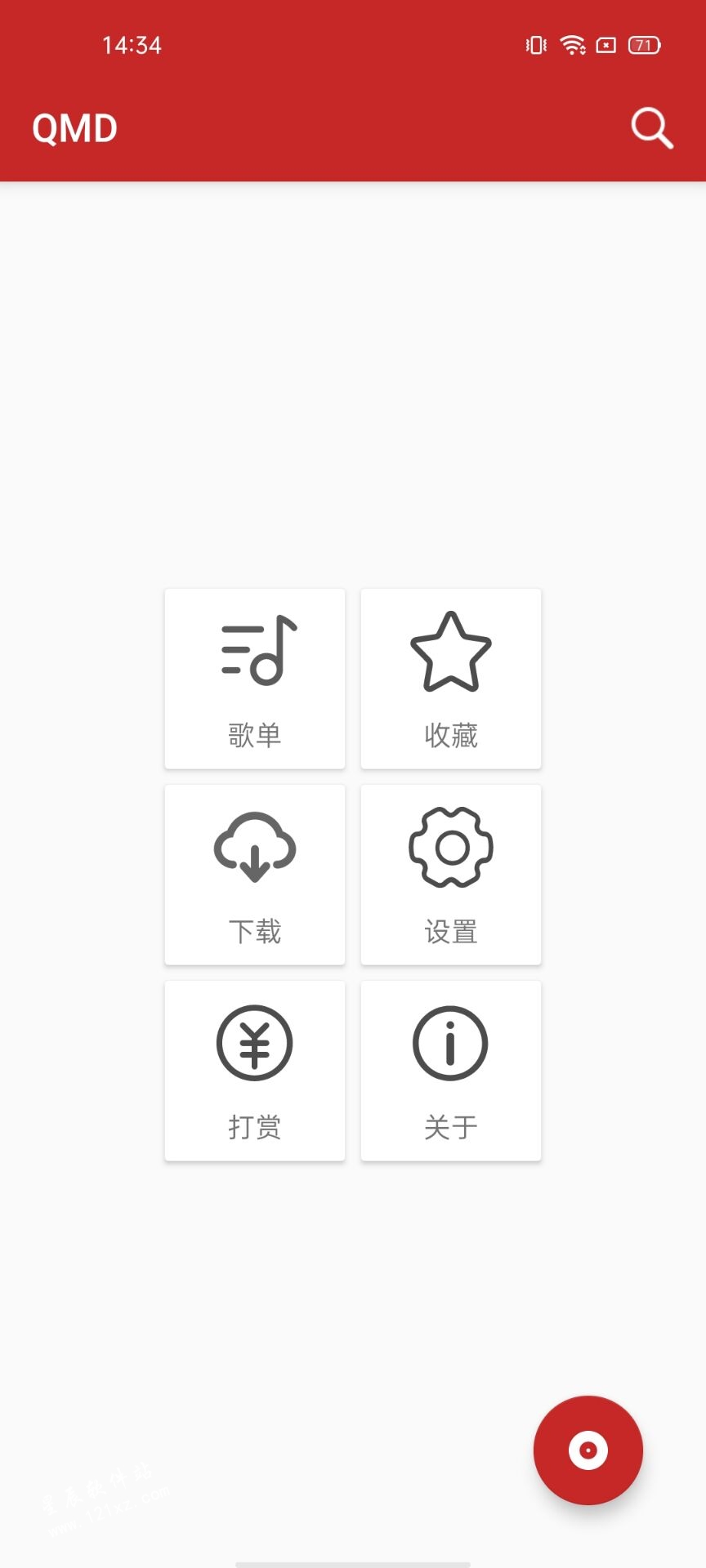This screenshot has height=1568, width=706.
Task: Open the 设置 settings tile
Action: [451, 875]
